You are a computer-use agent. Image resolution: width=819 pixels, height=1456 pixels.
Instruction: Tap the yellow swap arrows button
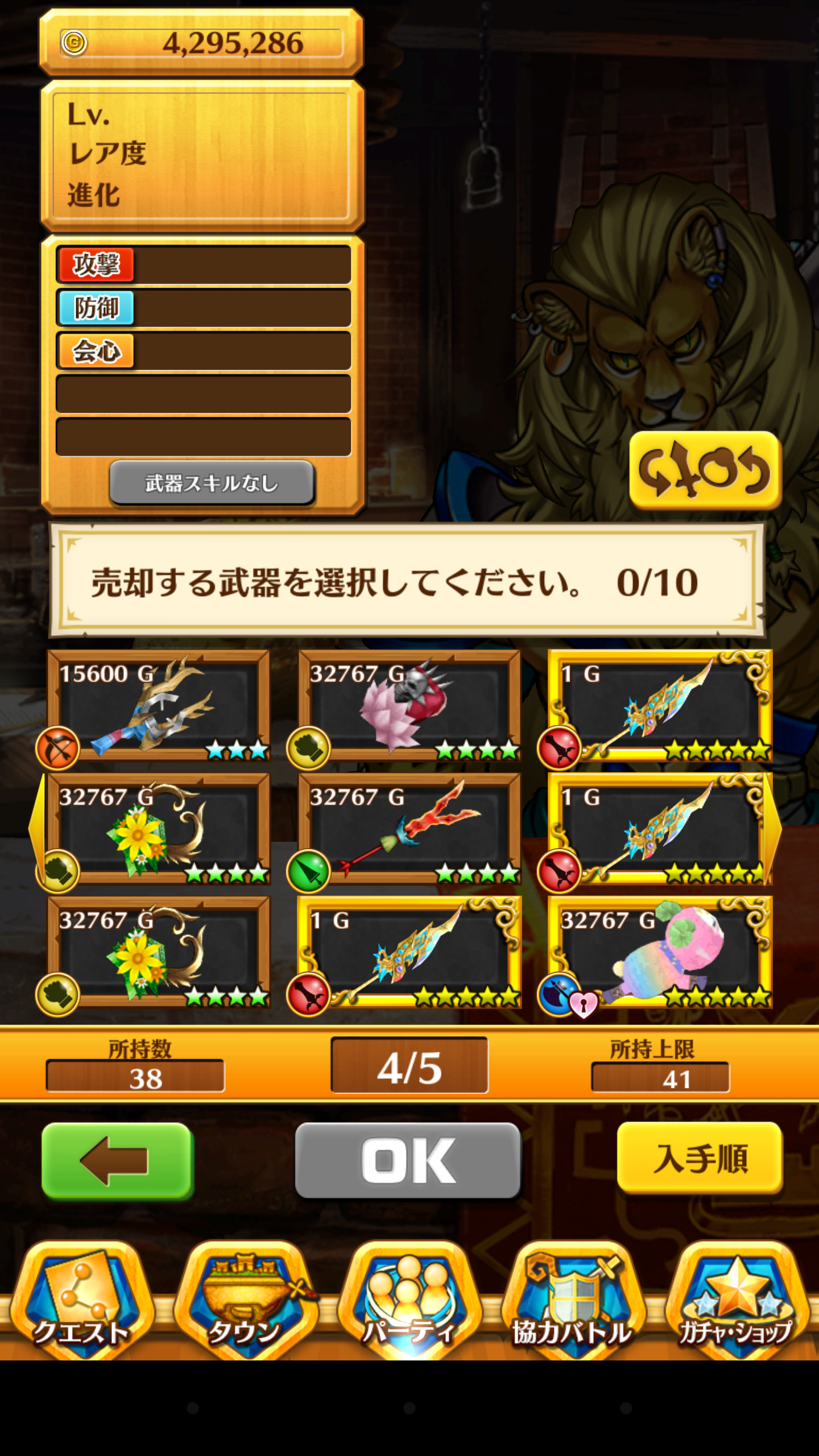[x=705, y=470]
